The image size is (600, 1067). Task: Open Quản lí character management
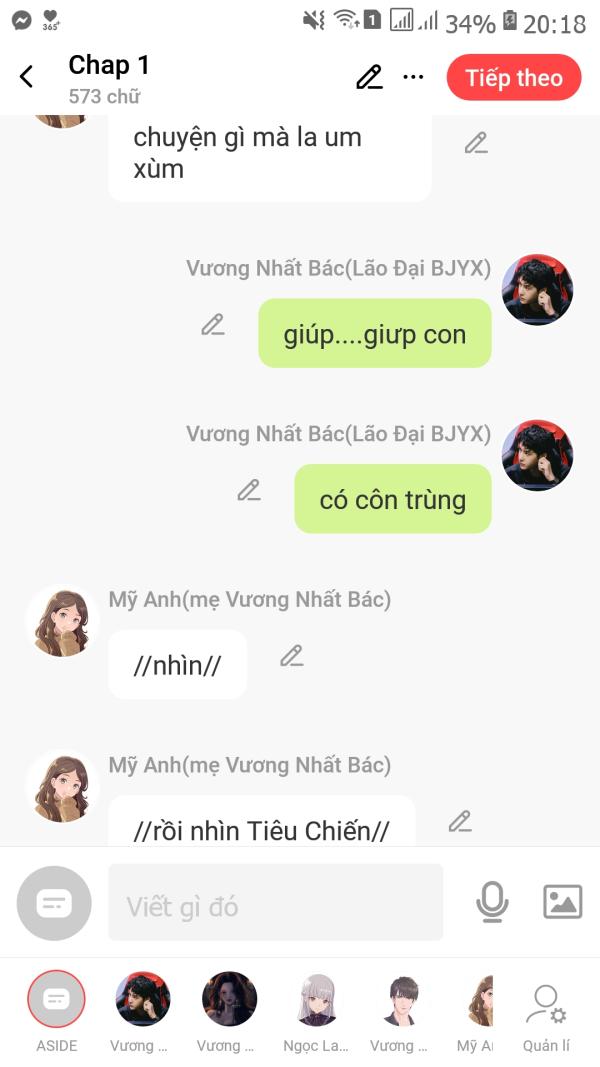click(546, 1008)
